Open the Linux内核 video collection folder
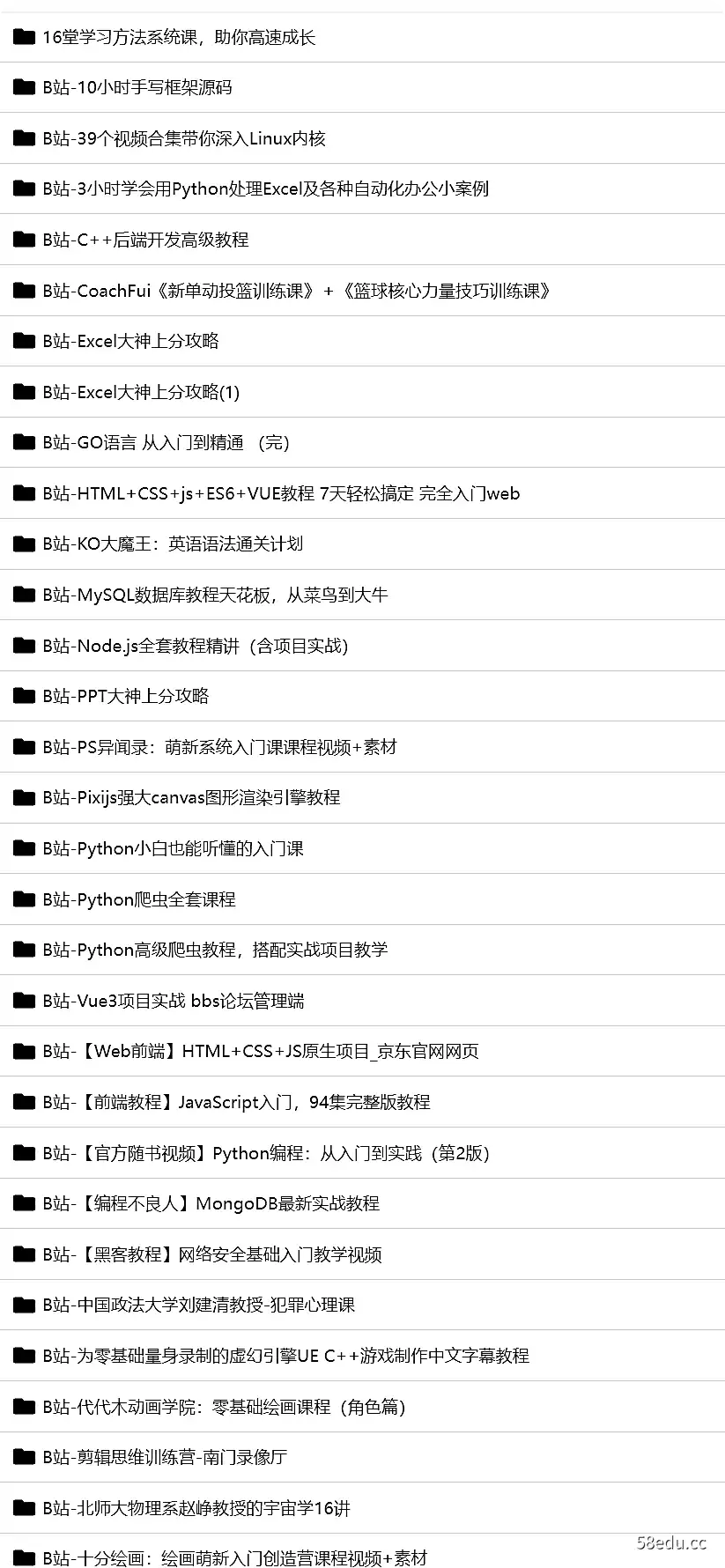 click(184, 138)
